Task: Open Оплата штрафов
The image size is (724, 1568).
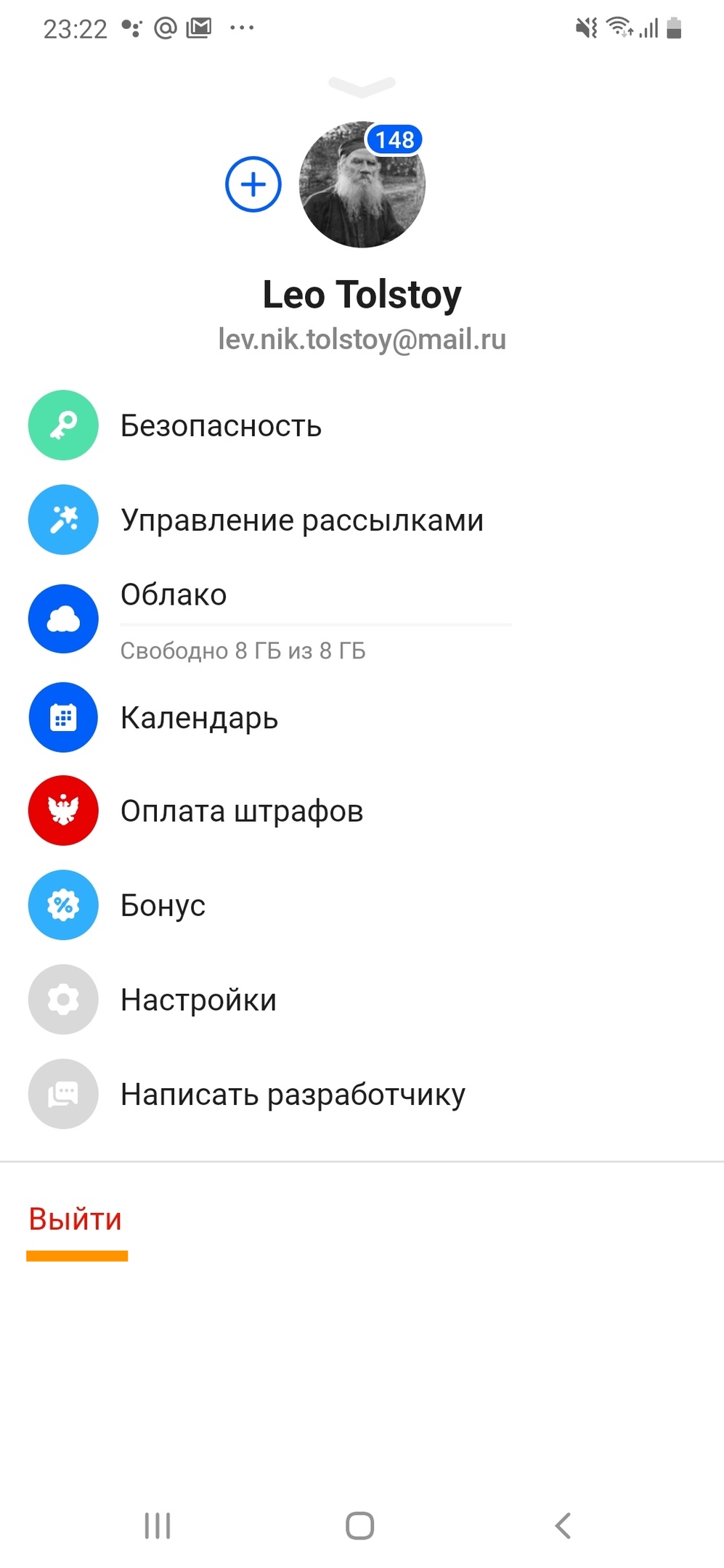Action: 362,811
